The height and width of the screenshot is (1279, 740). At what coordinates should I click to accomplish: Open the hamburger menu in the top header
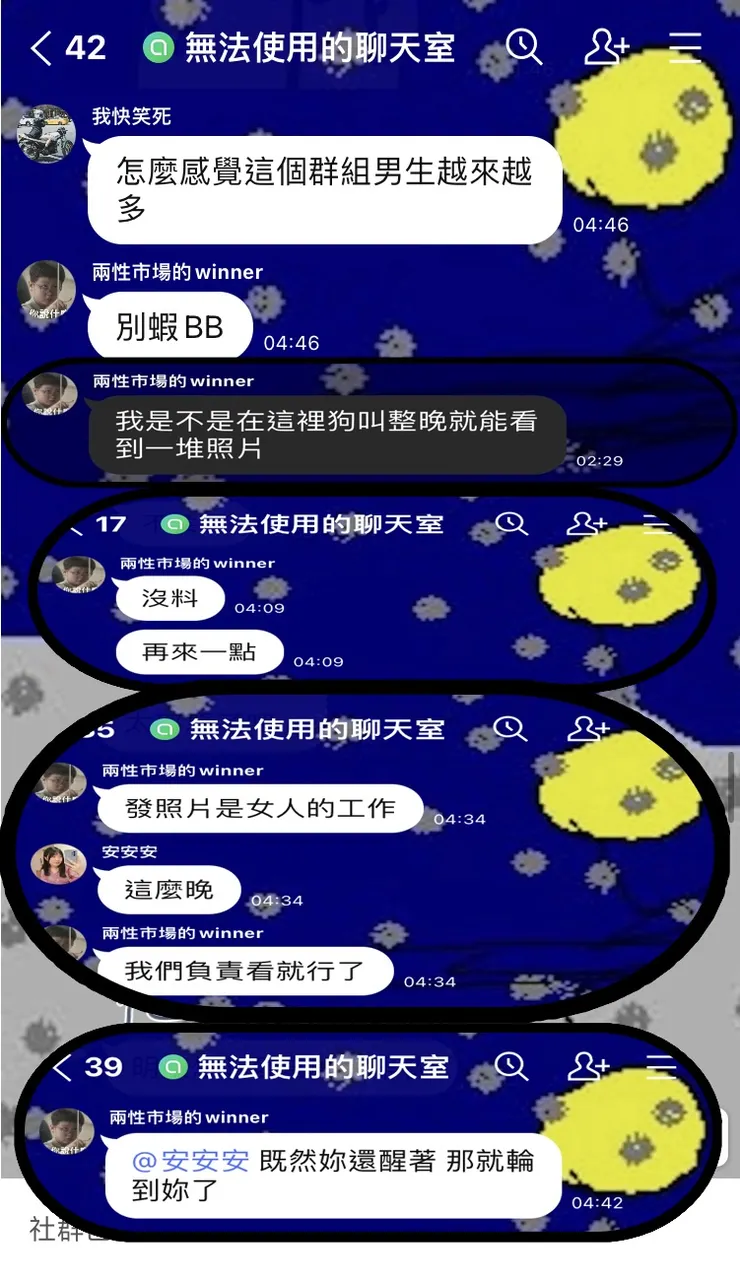coord(685,48)
